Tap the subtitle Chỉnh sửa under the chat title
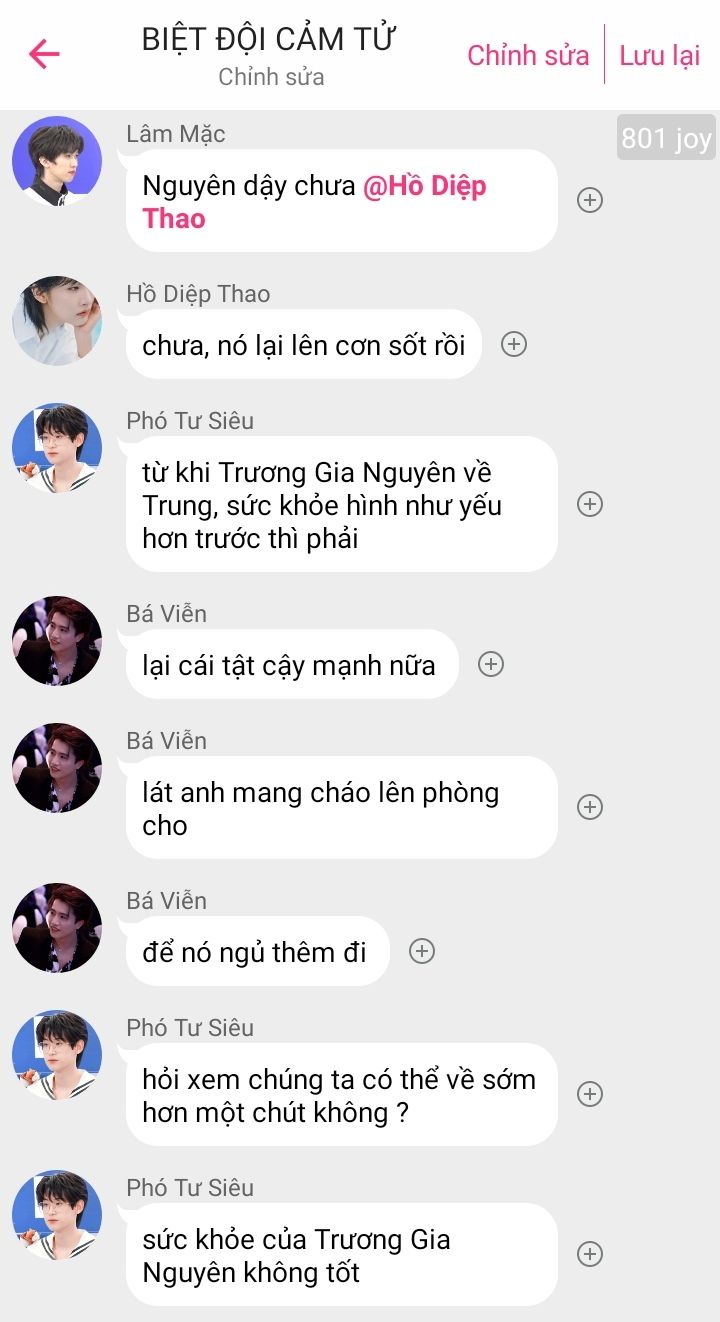This screenshot has width=720, height=1322. tap(271, 77)
